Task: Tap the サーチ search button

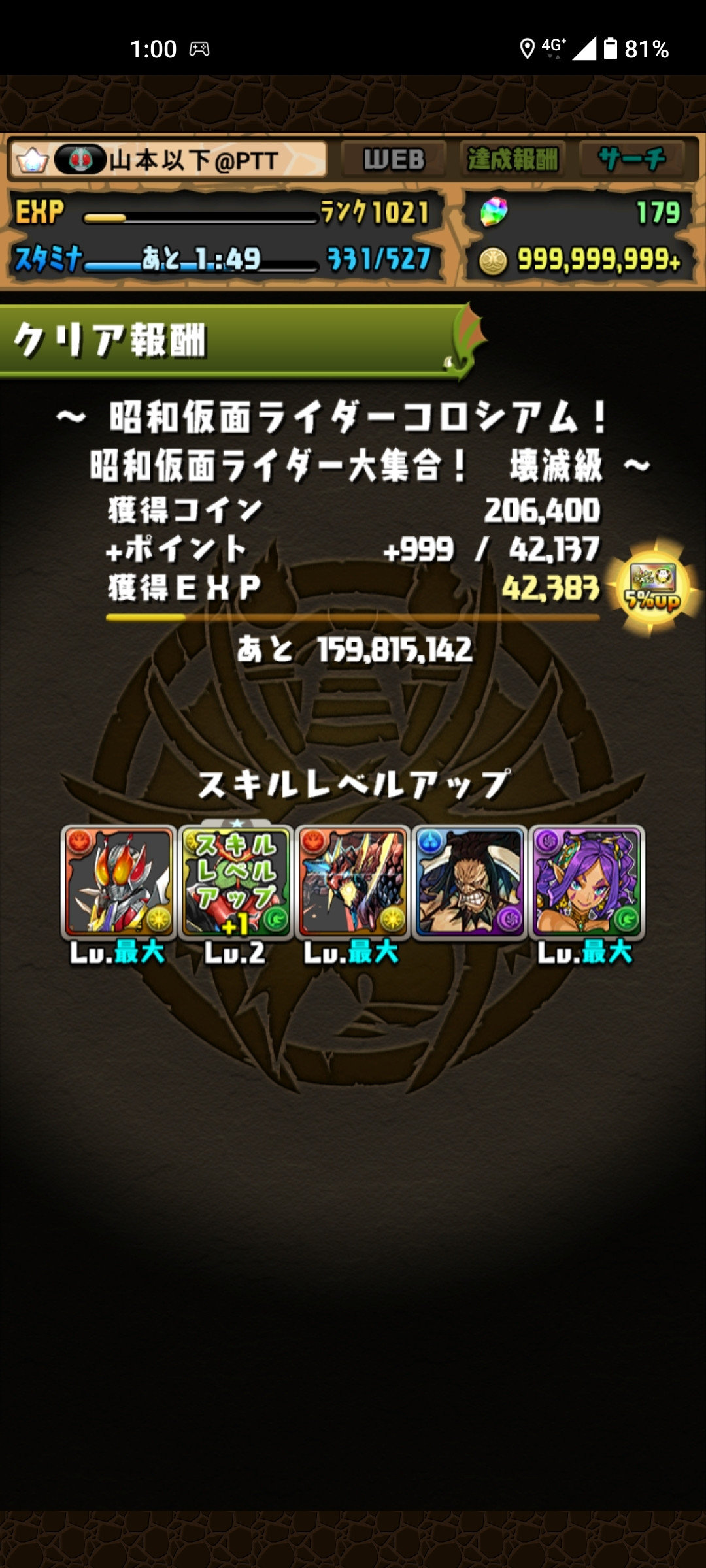Action: (x=631, y=159)
